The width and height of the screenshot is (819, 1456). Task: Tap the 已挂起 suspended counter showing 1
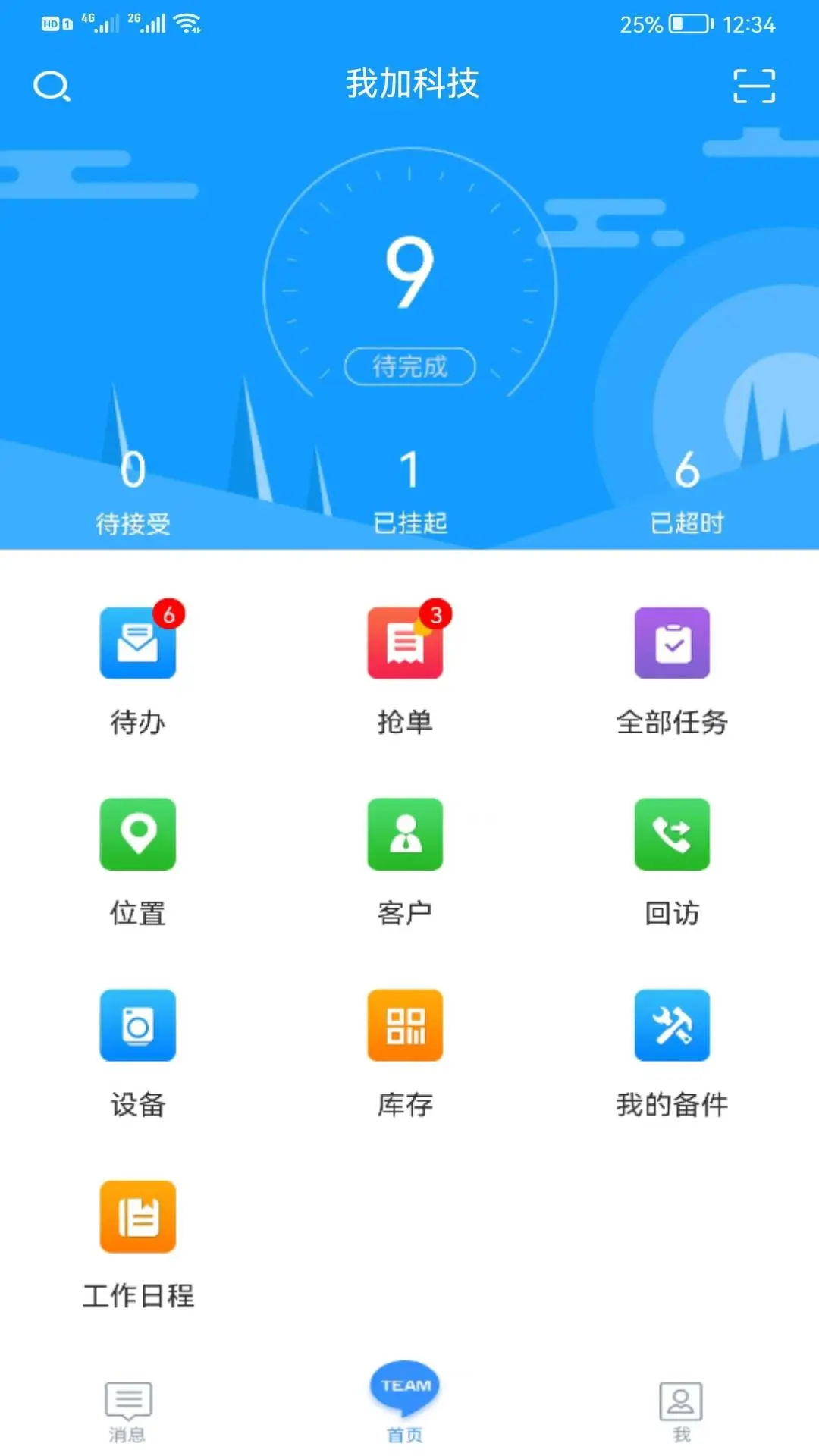click(x=409, y=489)
